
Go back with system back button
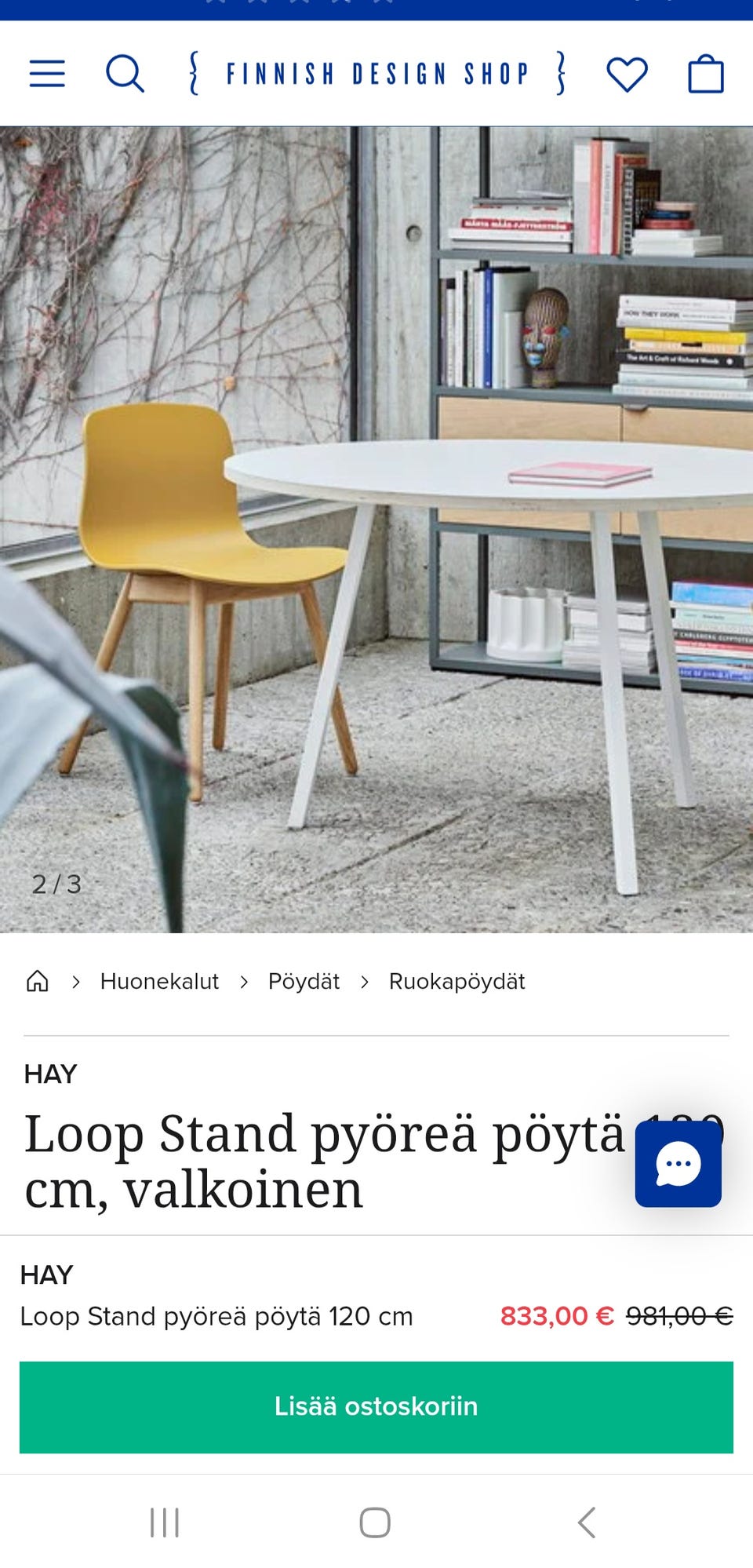587,1522
